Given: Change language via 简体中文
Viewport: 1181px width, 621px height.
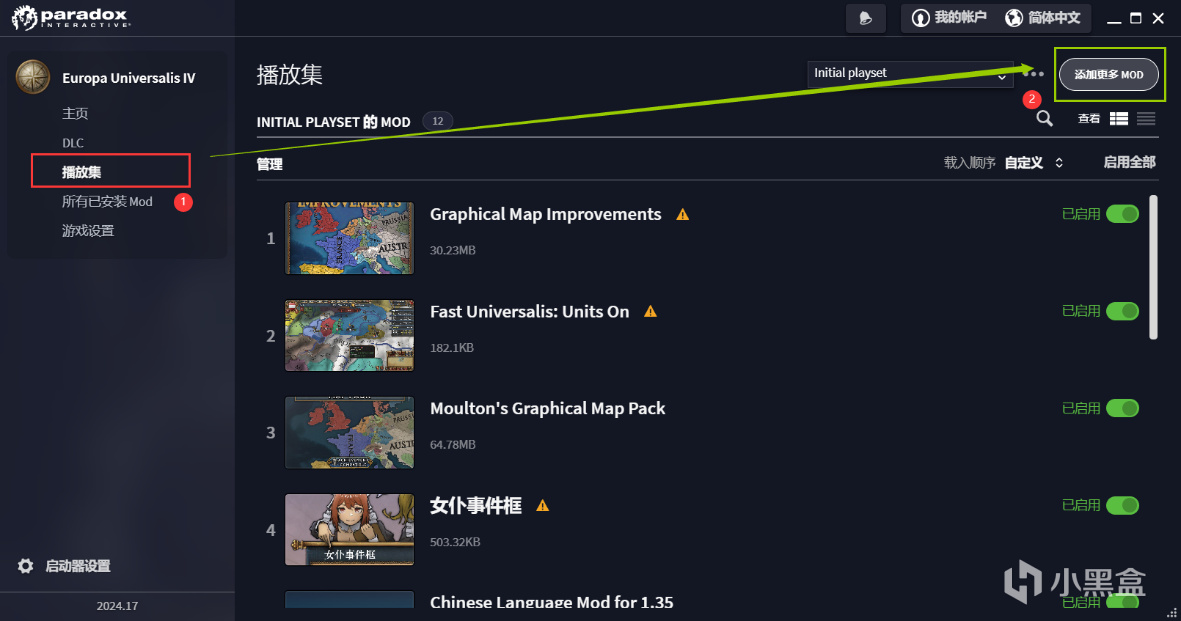Looking at the screenshot, I should pyautogui.click(x=1043, y=17).
